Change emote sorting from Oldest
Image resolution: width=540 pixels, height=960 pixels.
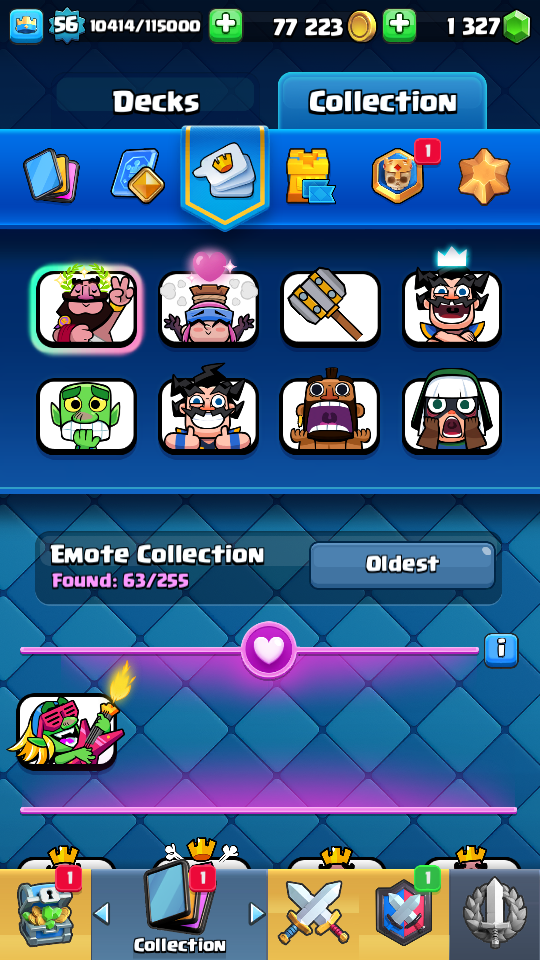[x=402, y=564]
